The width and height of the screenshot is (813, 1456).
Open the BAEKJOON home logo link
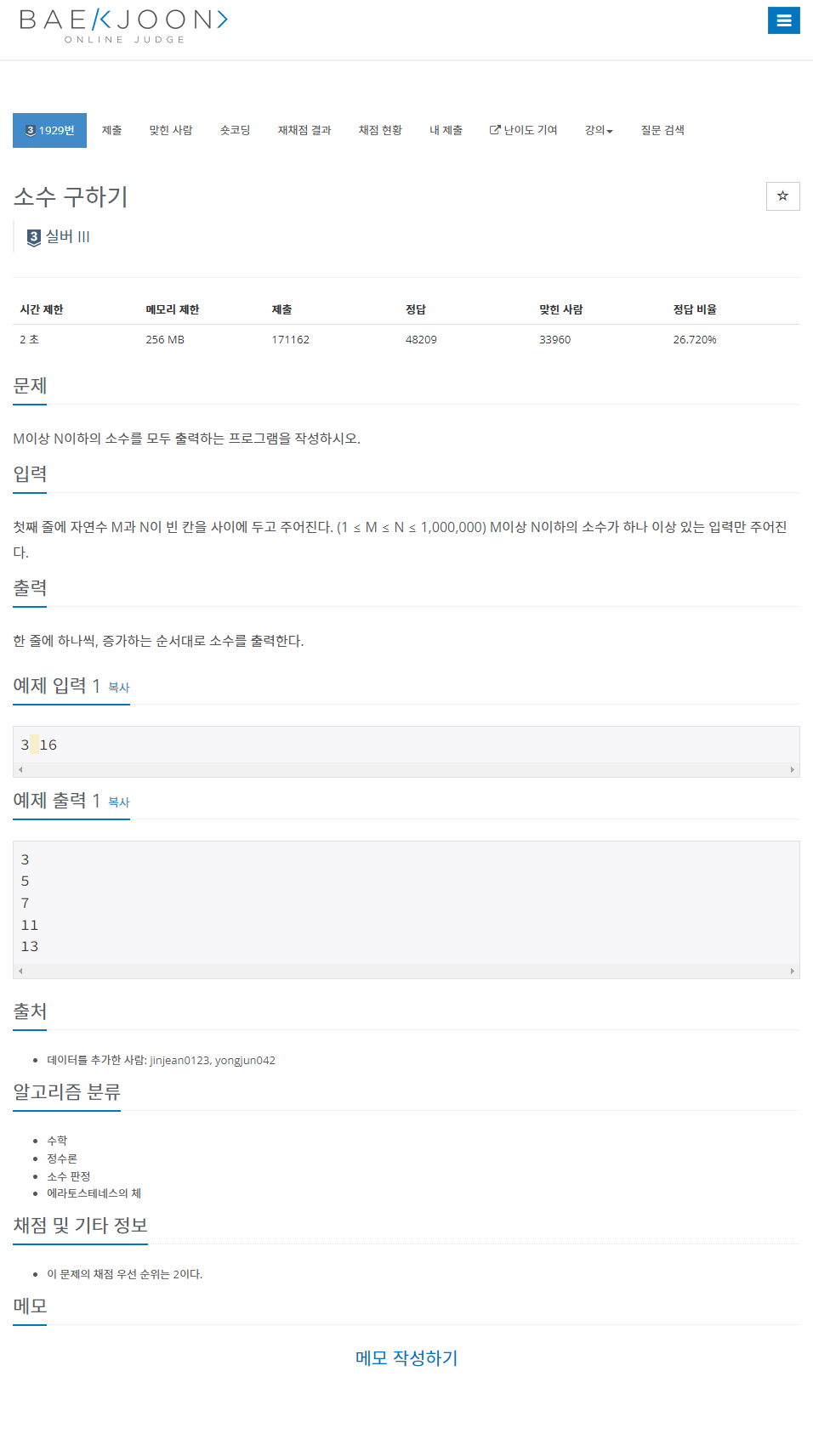124,25
